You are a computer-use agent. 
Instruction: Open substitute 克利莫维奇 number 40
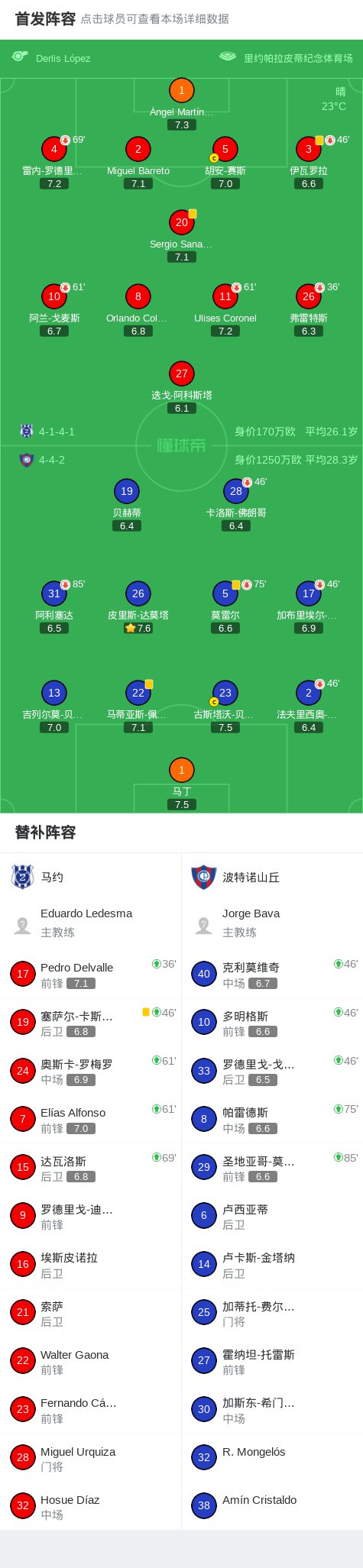click(x=272, y=974)
